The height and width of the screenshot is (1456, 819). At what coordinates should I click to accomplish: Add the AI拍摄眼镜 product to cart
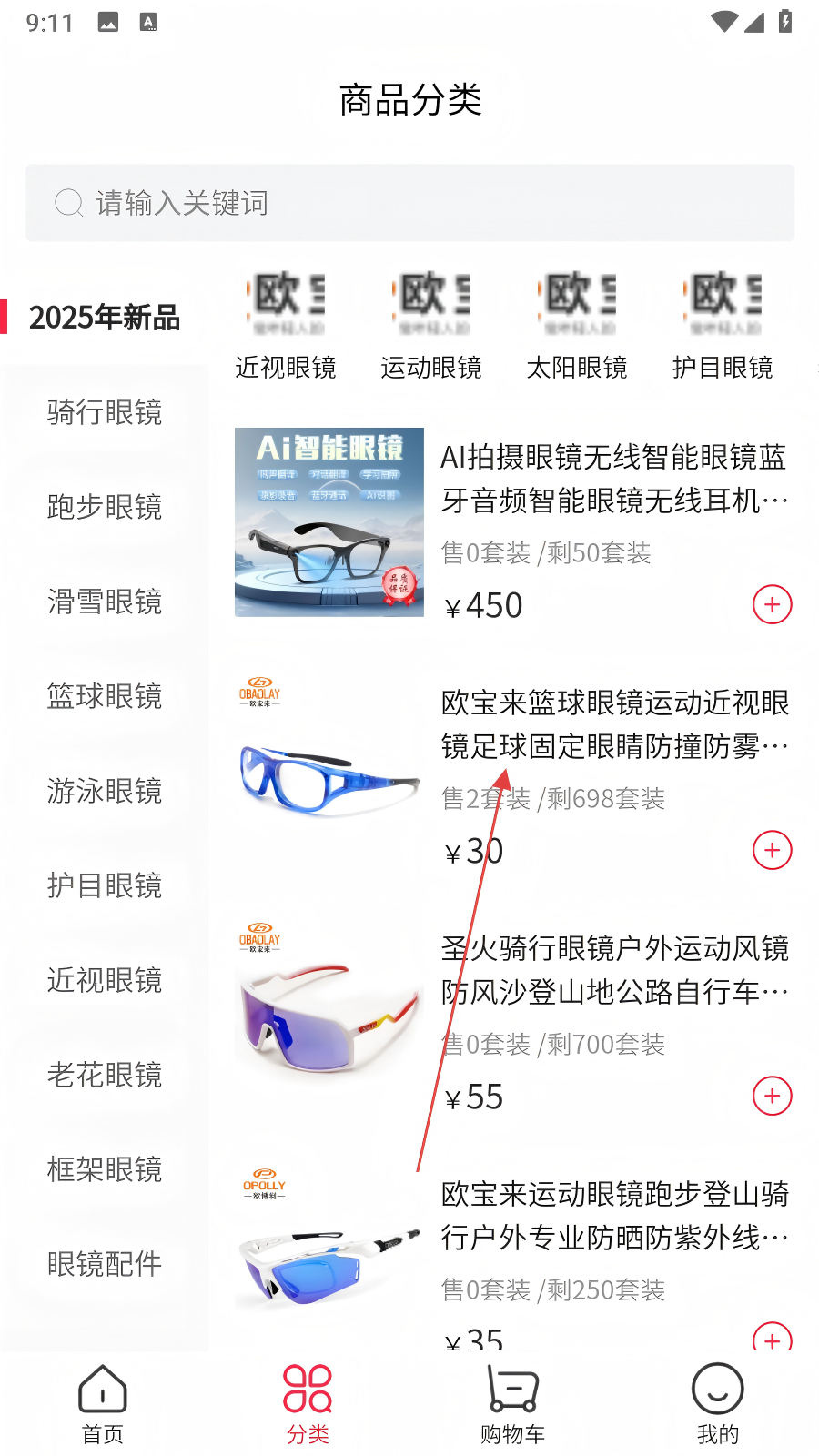click(x=772, y=605)
